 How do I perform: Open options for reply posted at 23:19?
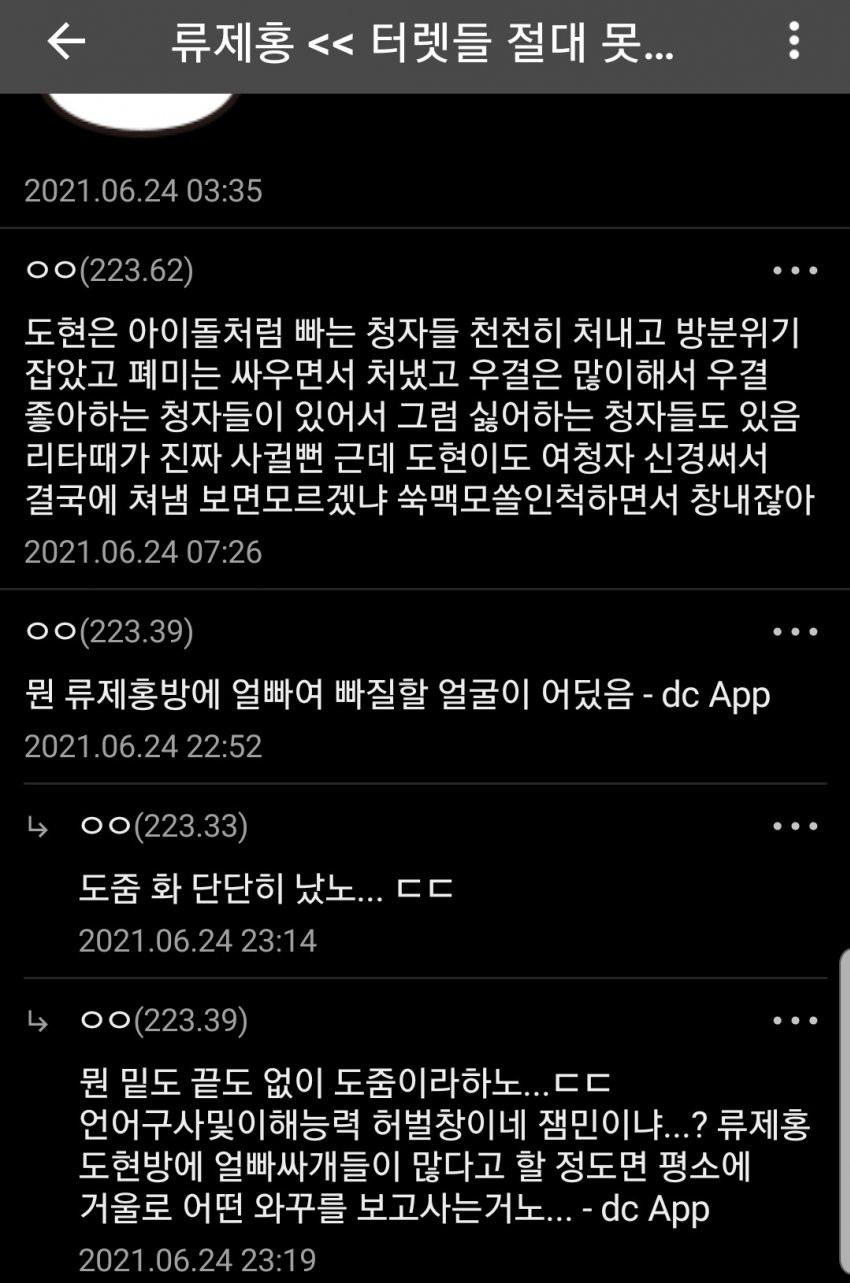click(796, 1020)
